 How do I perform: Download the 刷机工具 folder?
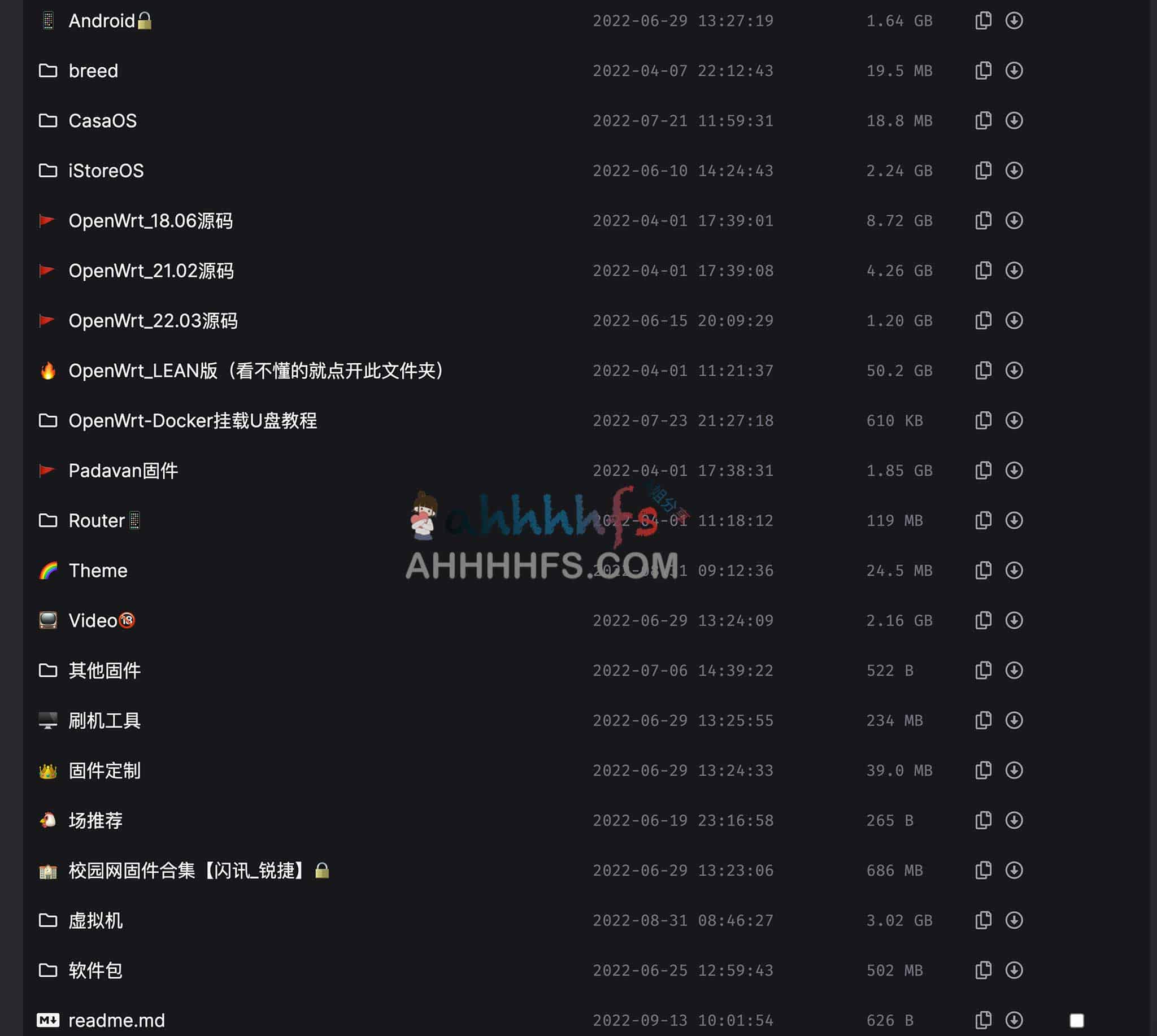pyautogui.click(x=1014, y=721)
